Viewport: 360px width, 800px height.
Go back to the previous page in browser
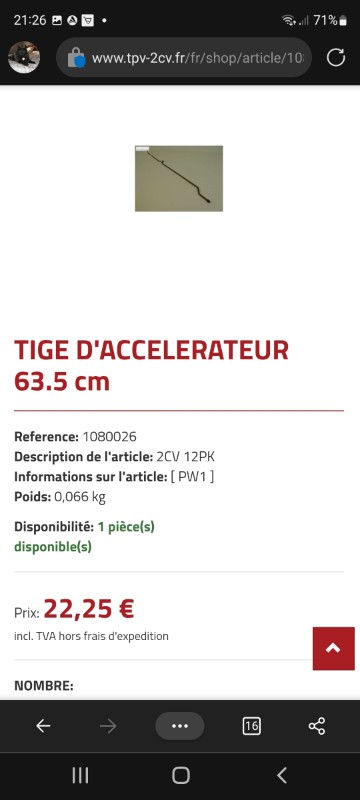pyautogui.click(x=43, y=726)
